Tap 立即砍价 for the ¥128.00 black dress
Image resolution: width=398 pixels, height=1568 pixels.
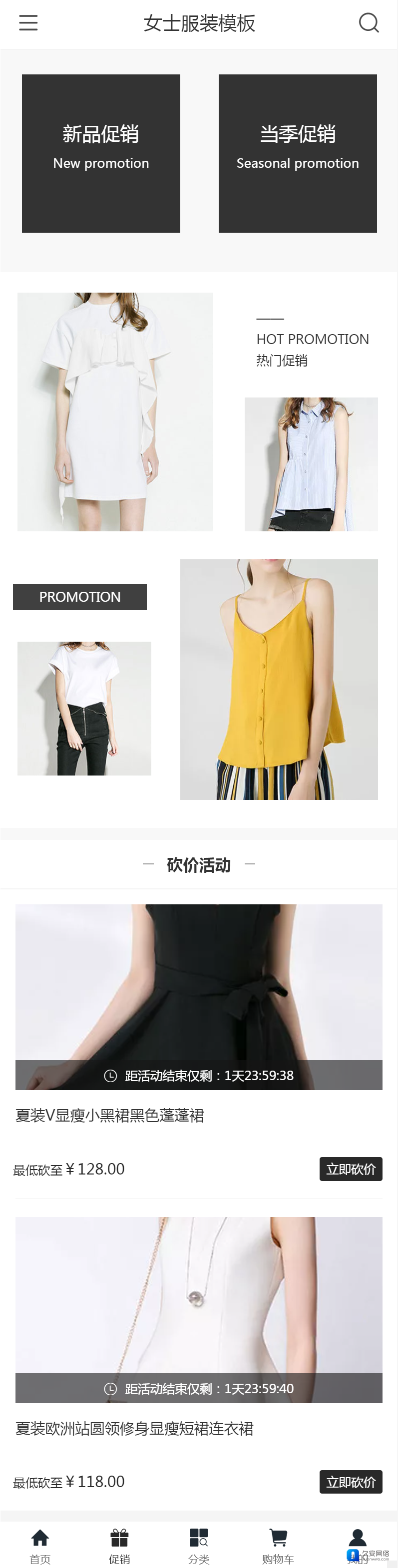point(351,1169)
